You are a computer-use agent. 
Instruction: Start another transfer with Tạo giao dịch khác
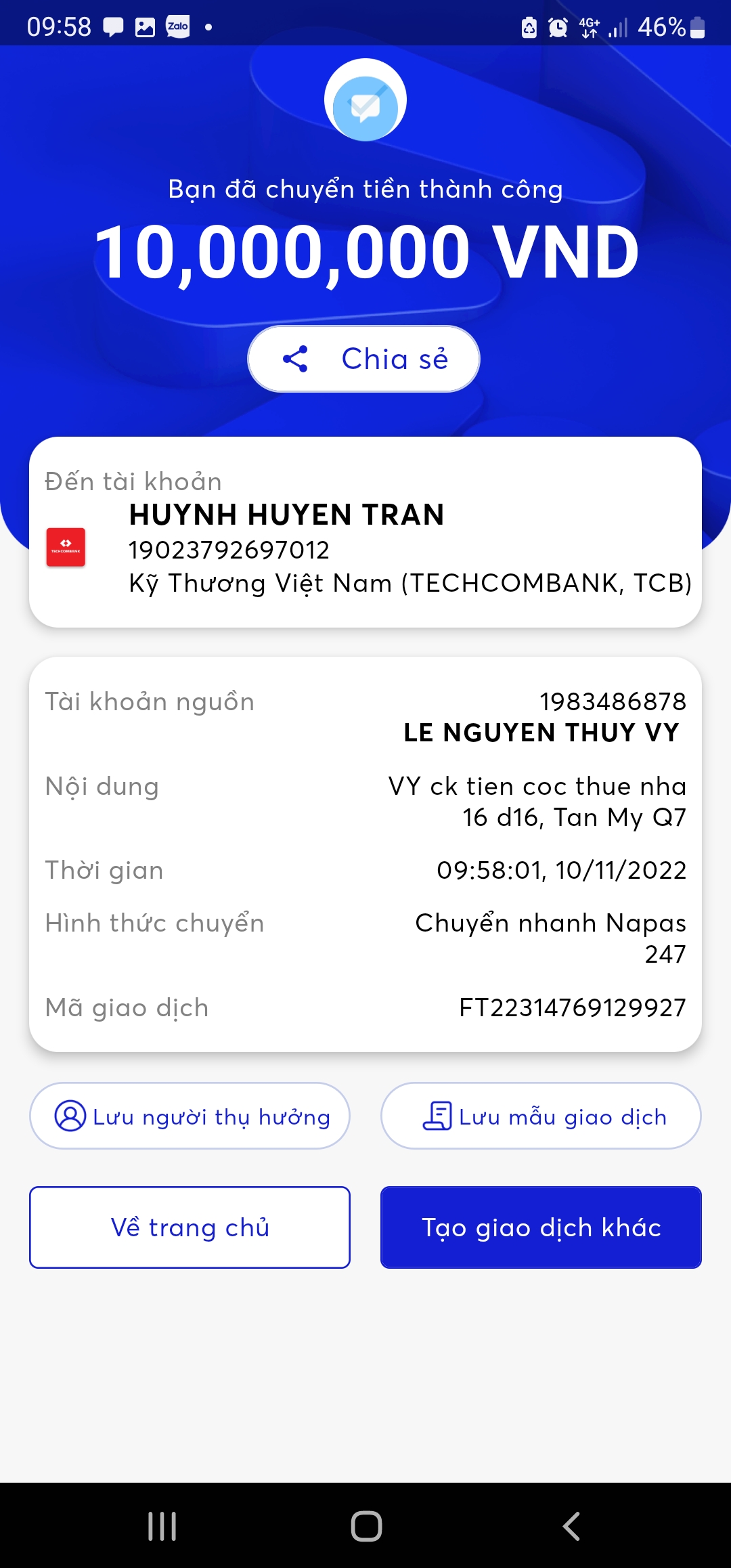[541, 1227]
